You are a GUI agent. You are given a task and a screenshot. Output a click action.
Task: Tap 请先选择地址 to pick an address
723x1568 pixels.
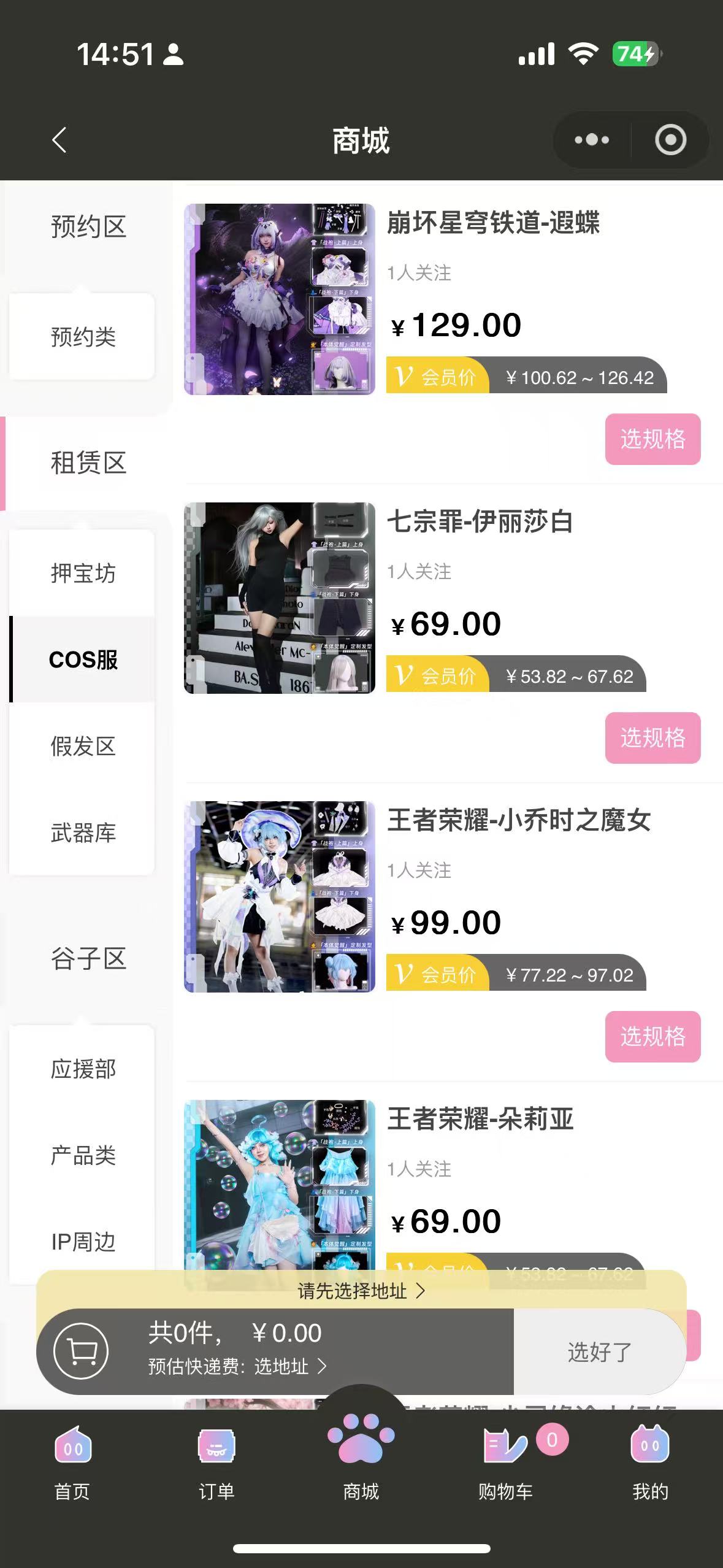361,1291
